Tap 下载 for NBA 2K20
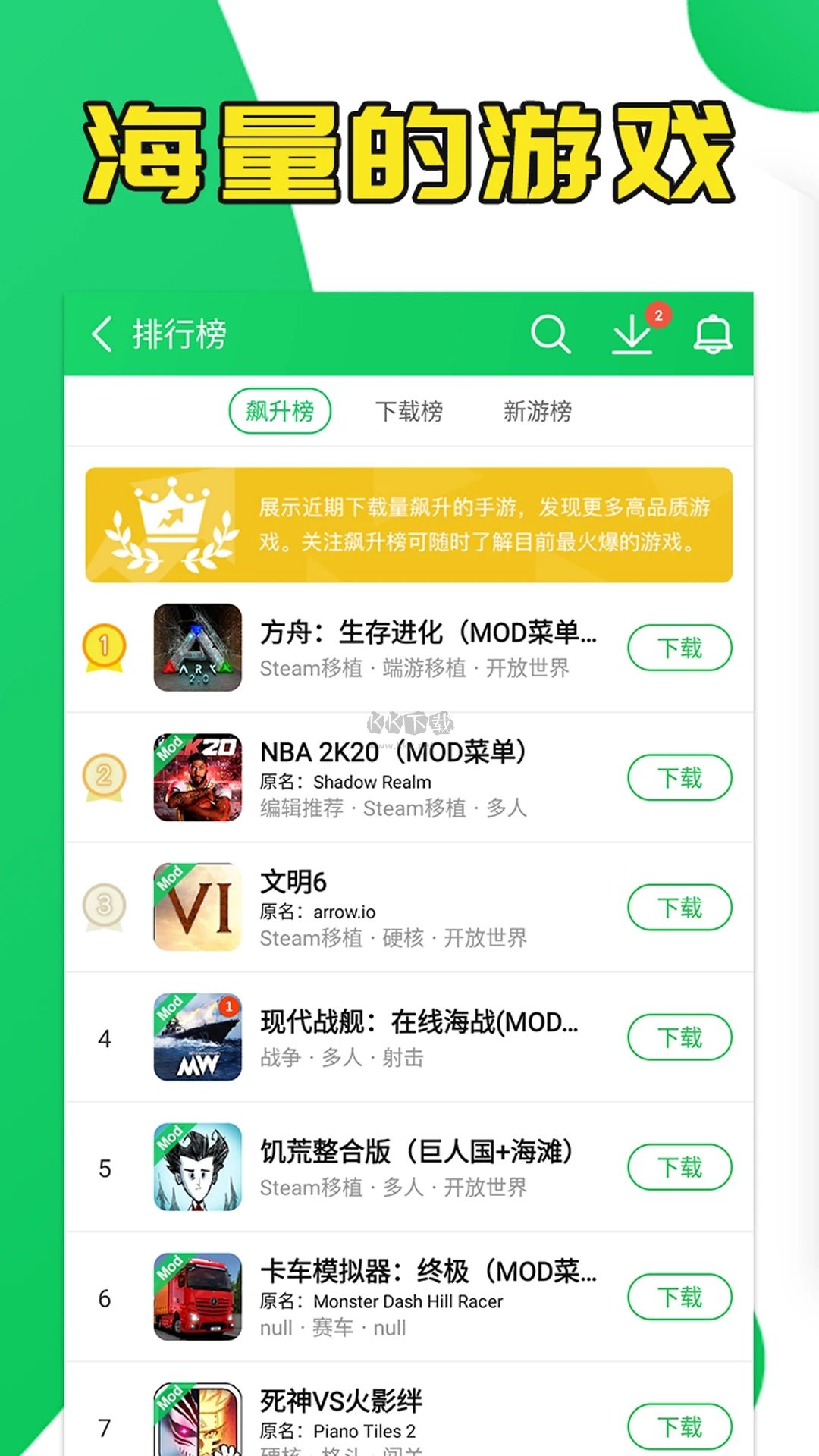 click(679, 777)
